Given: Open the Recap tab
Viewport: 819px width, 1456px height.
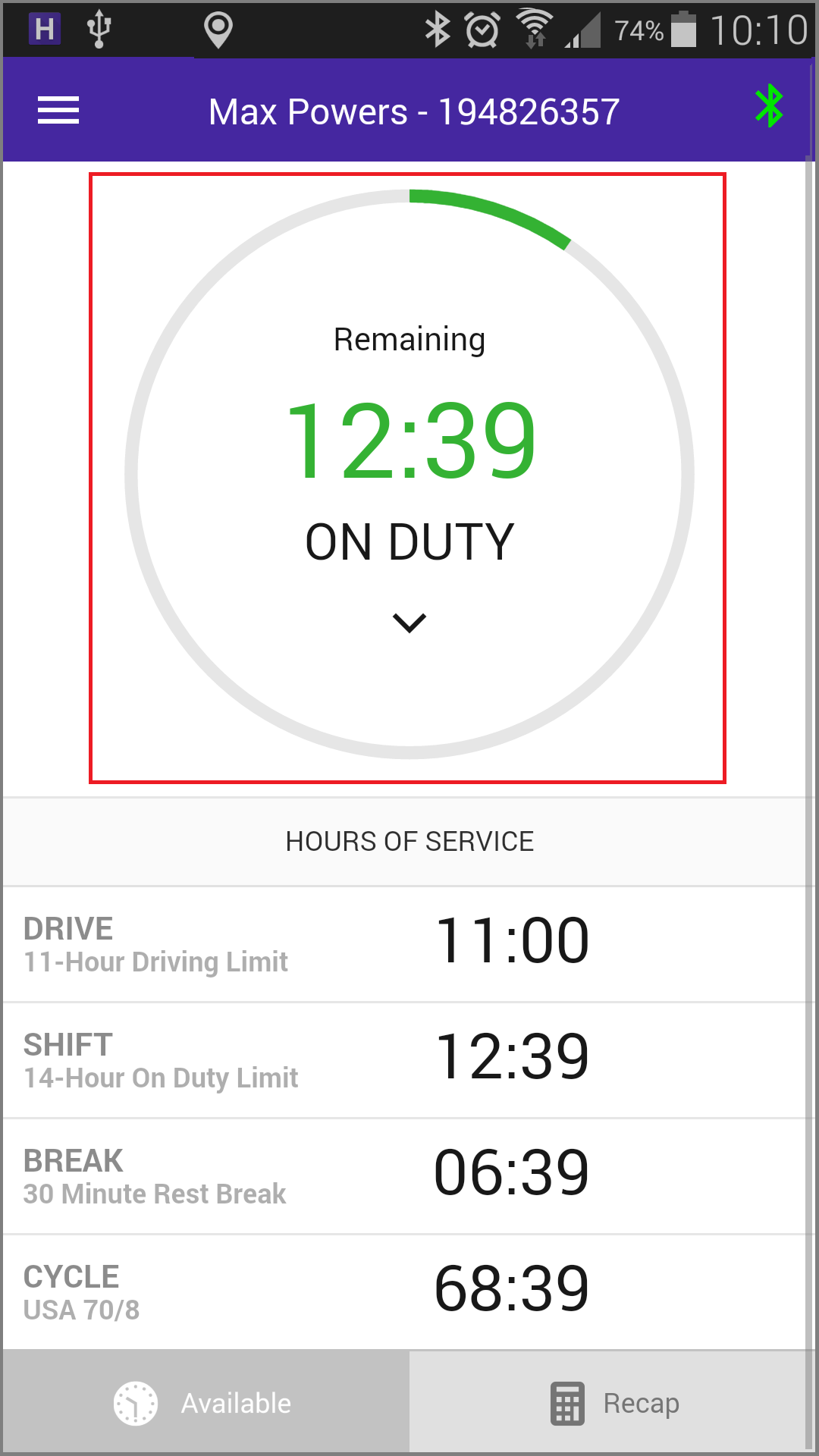Looking at the screenshot, I should tap(613, 1403).
